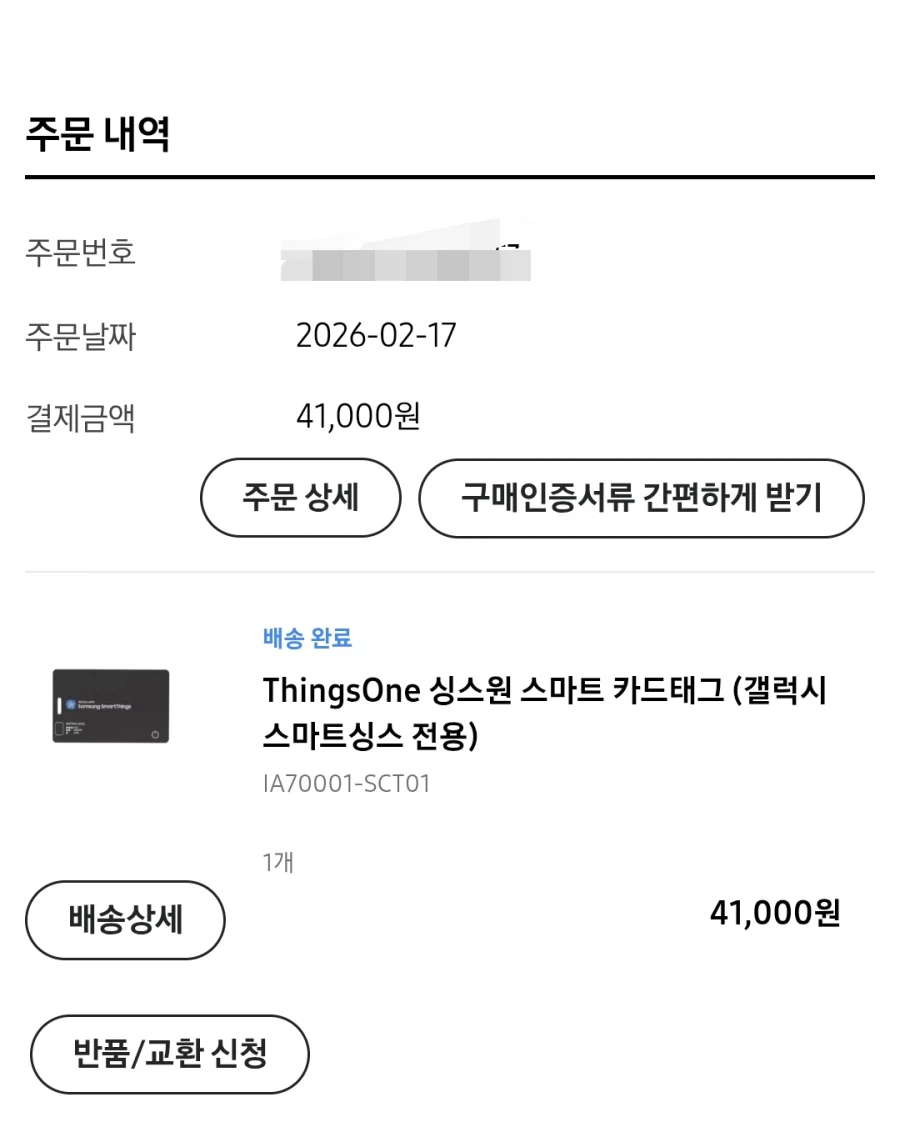Click the payment amount 41,000원

tap(360, 416)
